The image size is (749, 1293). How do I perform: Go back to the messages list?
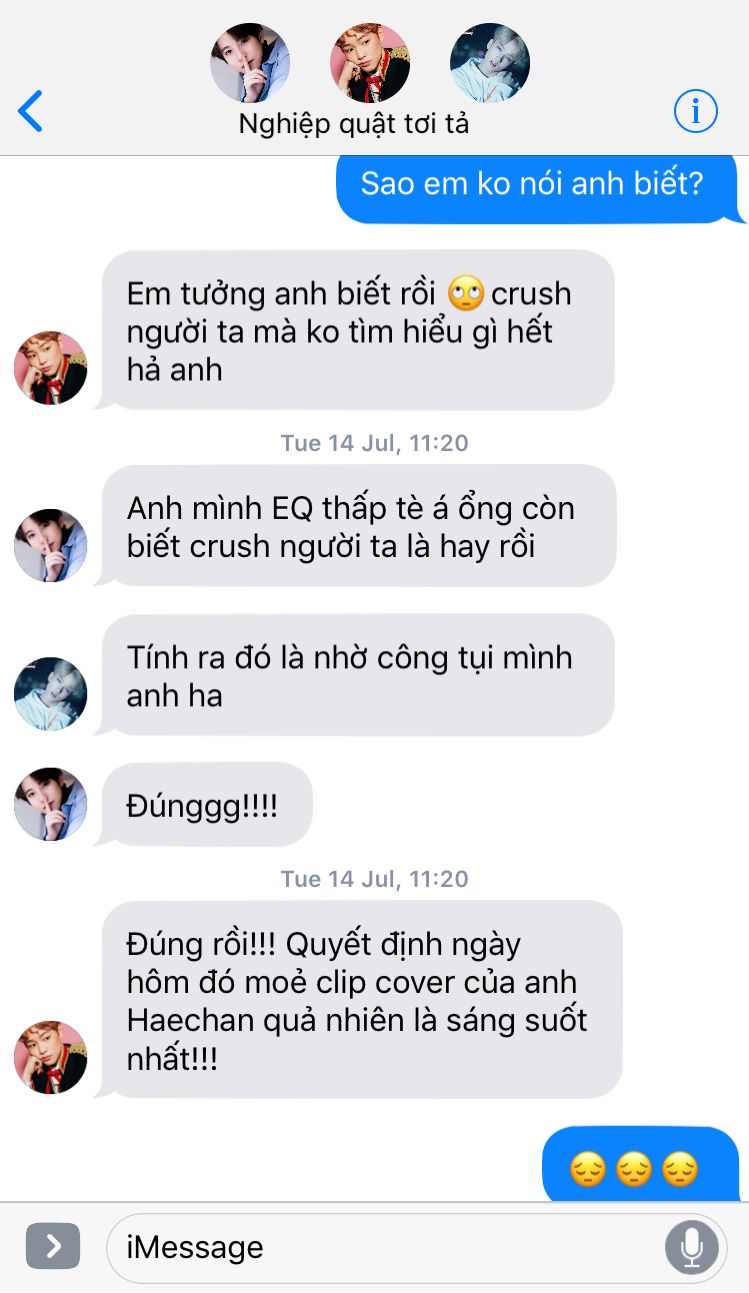tap(31, 111)
